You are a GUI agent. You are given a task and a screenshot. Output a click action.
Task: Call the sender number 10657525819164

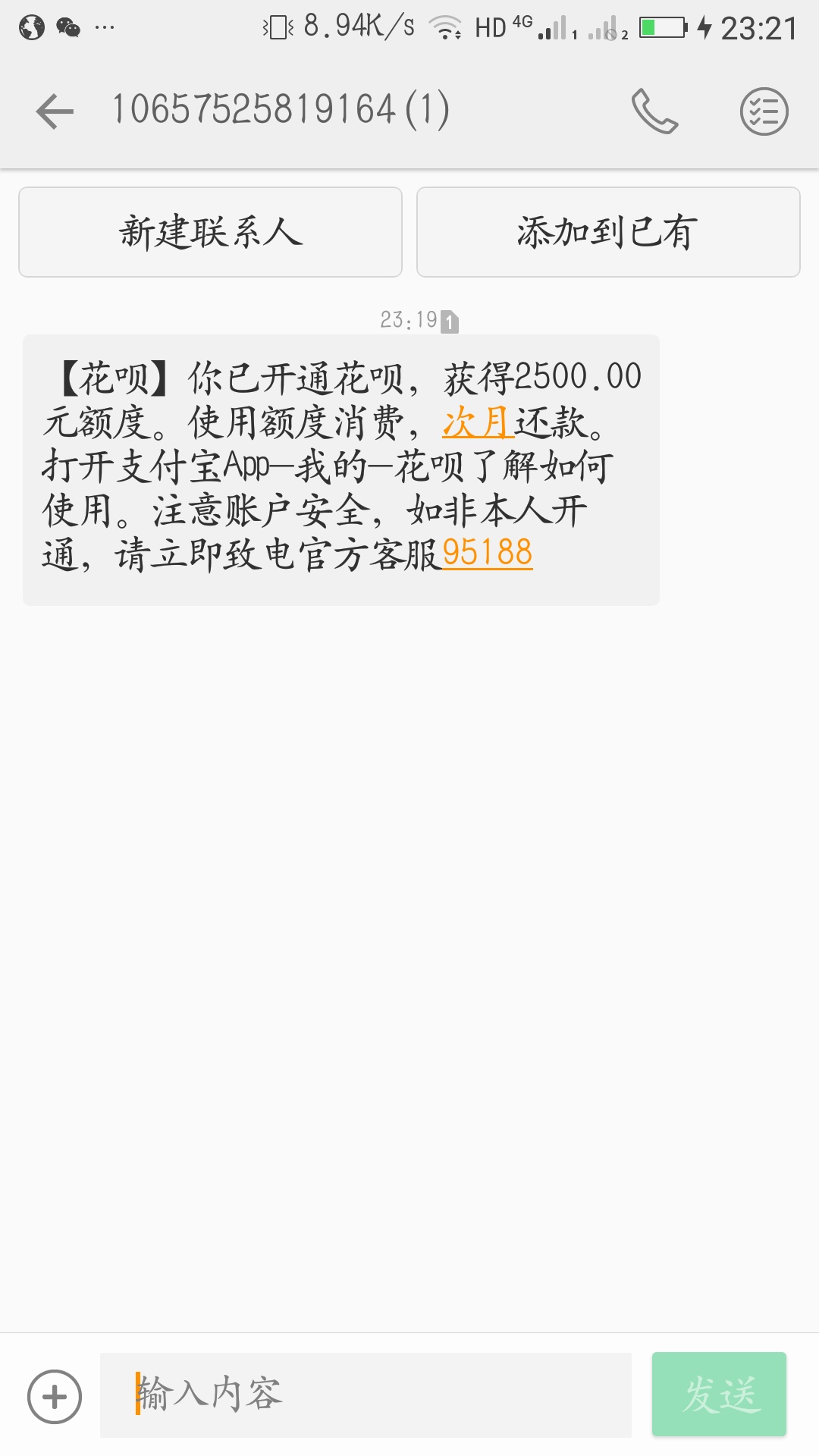[654, 111]
